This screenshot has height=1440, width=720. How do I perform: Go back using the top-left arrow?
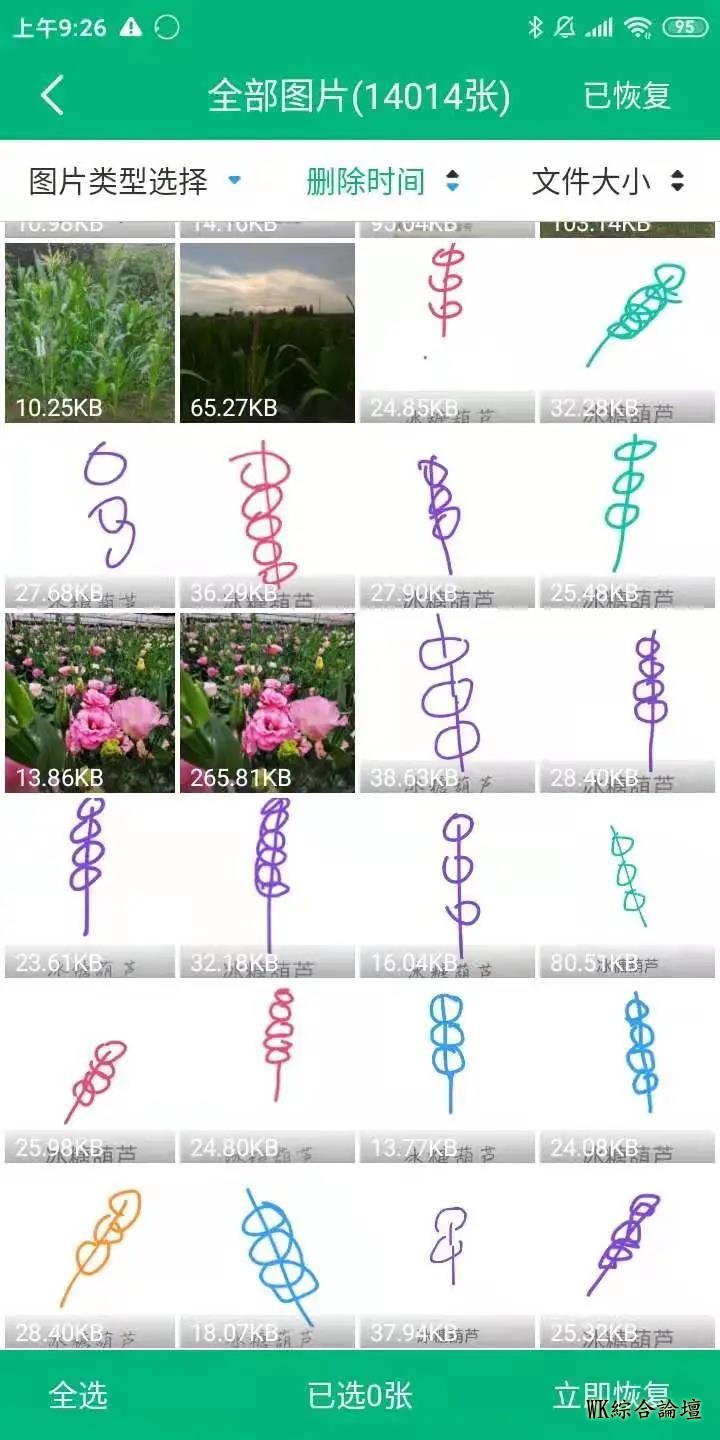pyautogui.click(x=52, y=96)
